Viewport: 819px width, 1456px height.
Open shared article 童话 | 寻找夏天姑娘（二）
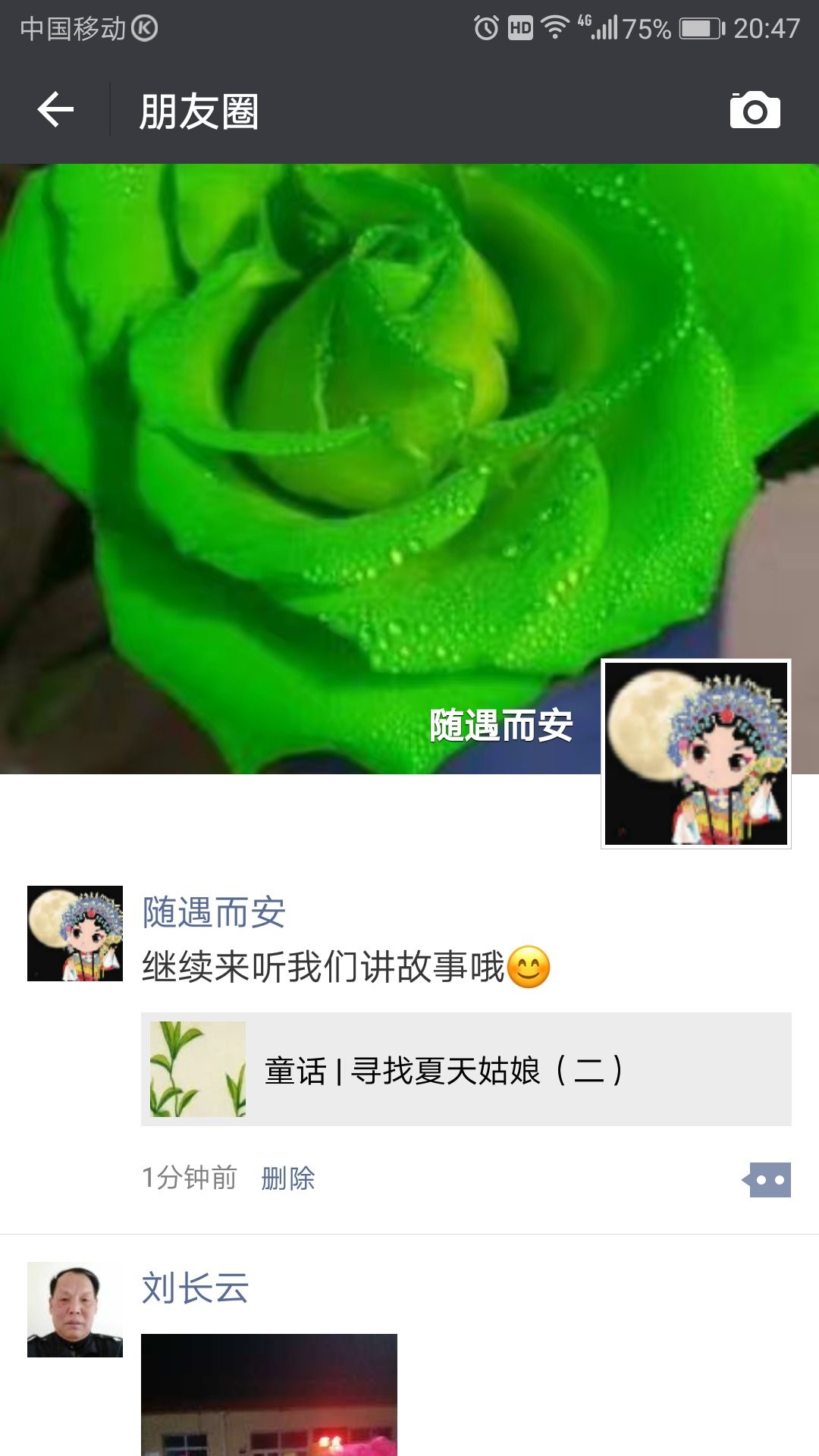click(x=466, y=1069)
